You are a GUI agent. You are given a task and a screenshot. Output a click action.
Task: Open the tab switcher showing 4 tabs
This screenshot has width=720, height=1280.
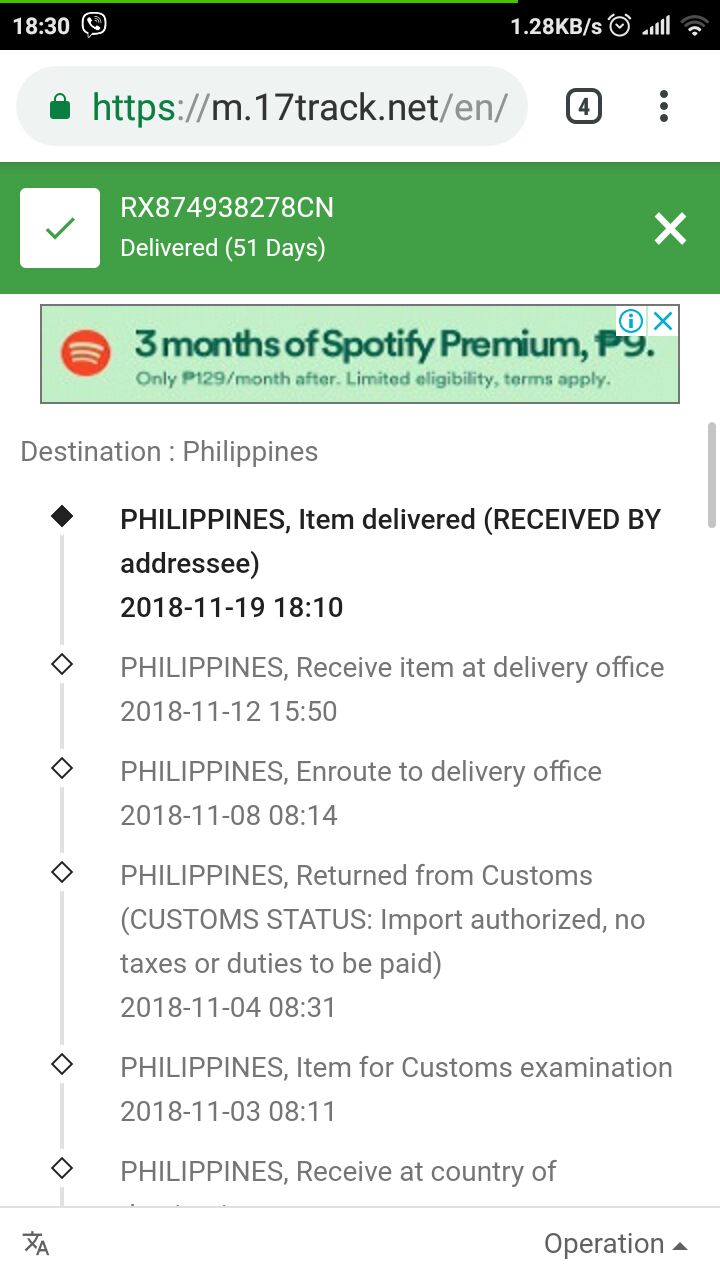coord(584,106)
